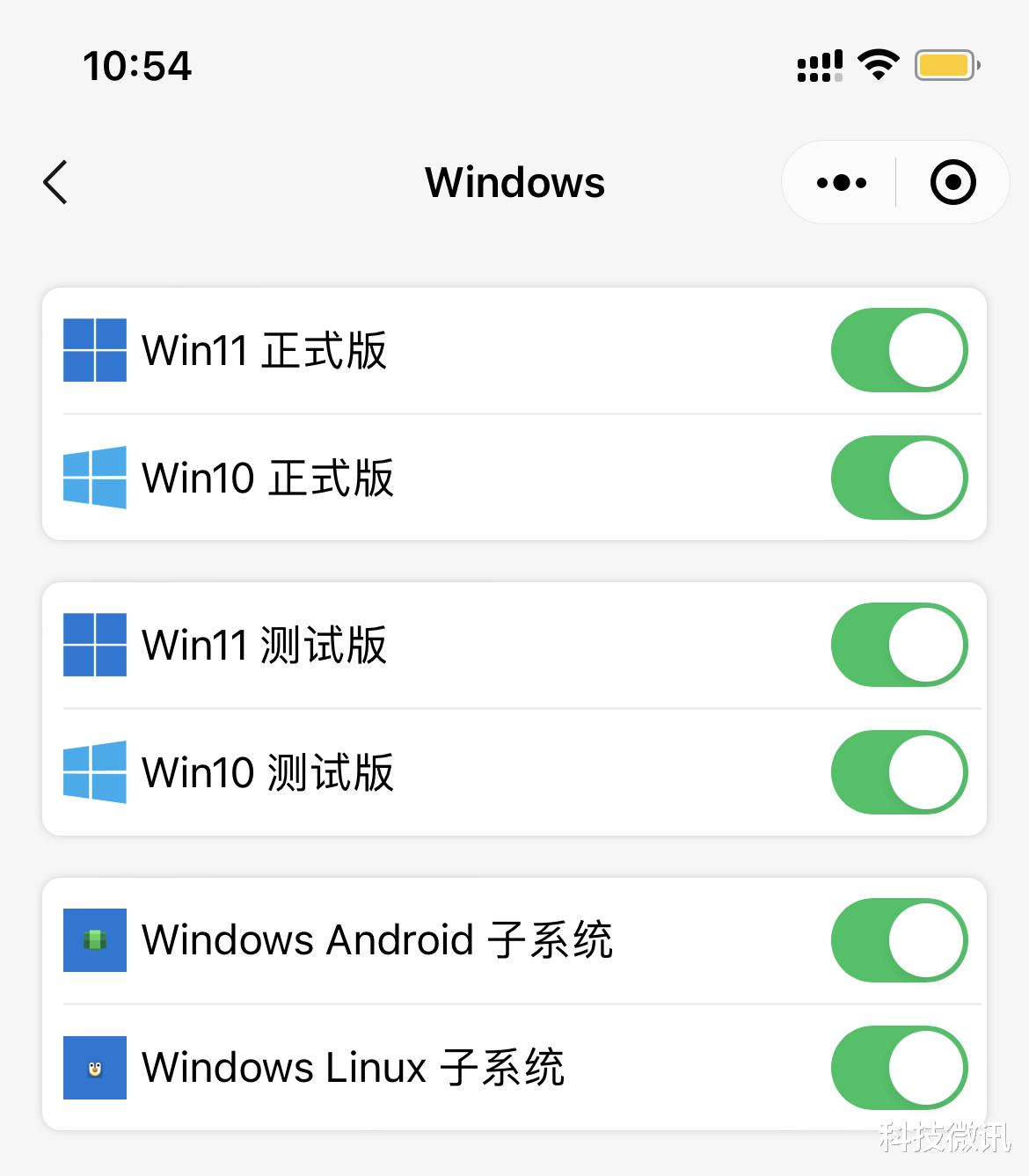Image resolution: width=1029 pixels, height=1176 pixels.
Task: Tap the back chevron arrow
Action: 55,183
